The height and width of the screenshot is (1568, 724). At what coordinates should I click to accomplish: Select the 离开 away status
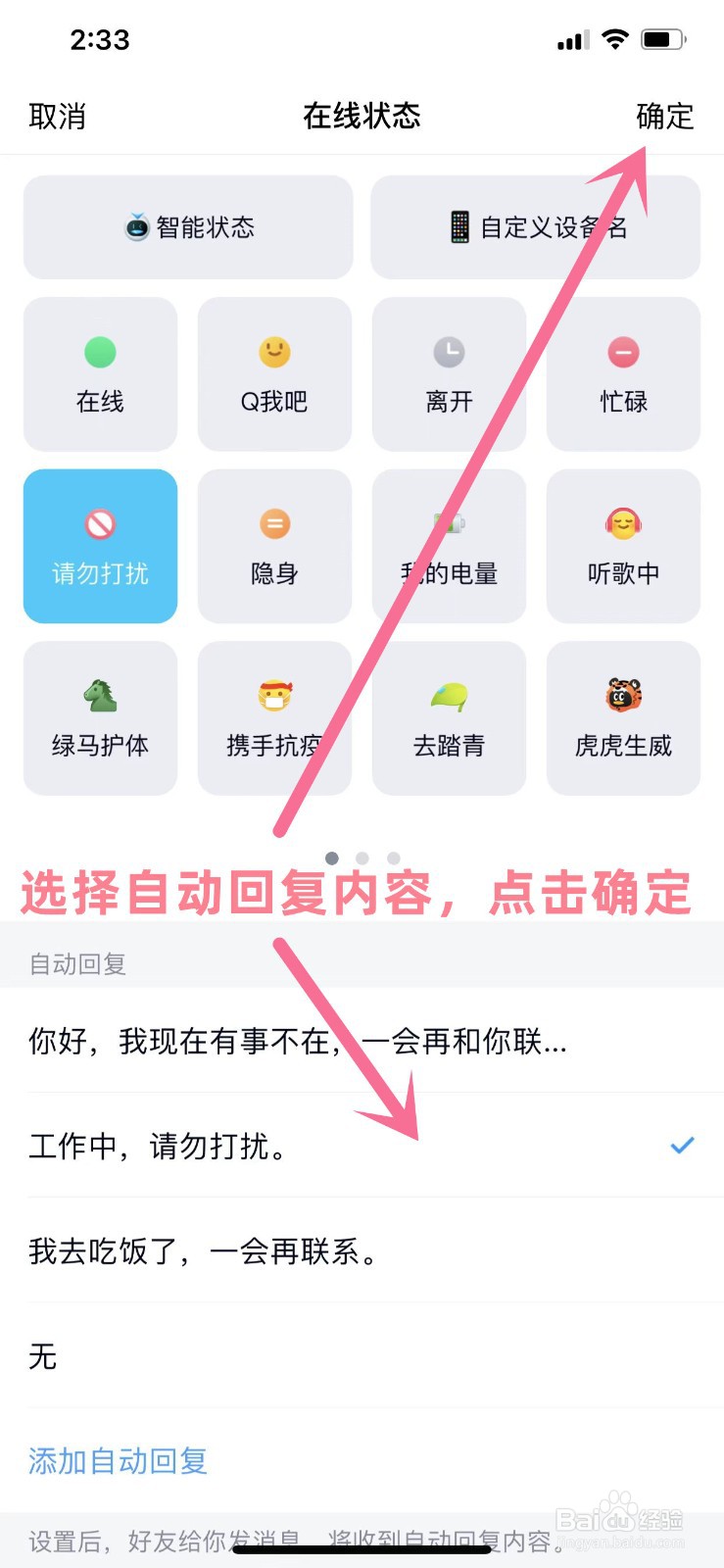[x=449, y=374]
